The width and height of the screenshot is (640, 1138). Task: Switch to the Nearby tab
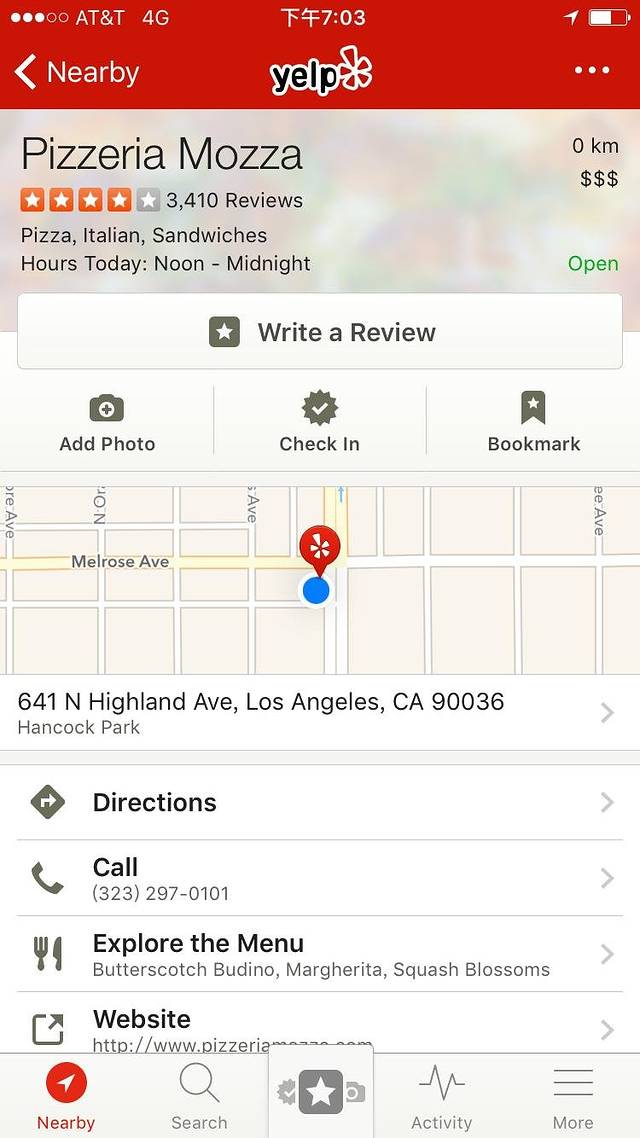pyautogui.click(x=66, y=1096)
